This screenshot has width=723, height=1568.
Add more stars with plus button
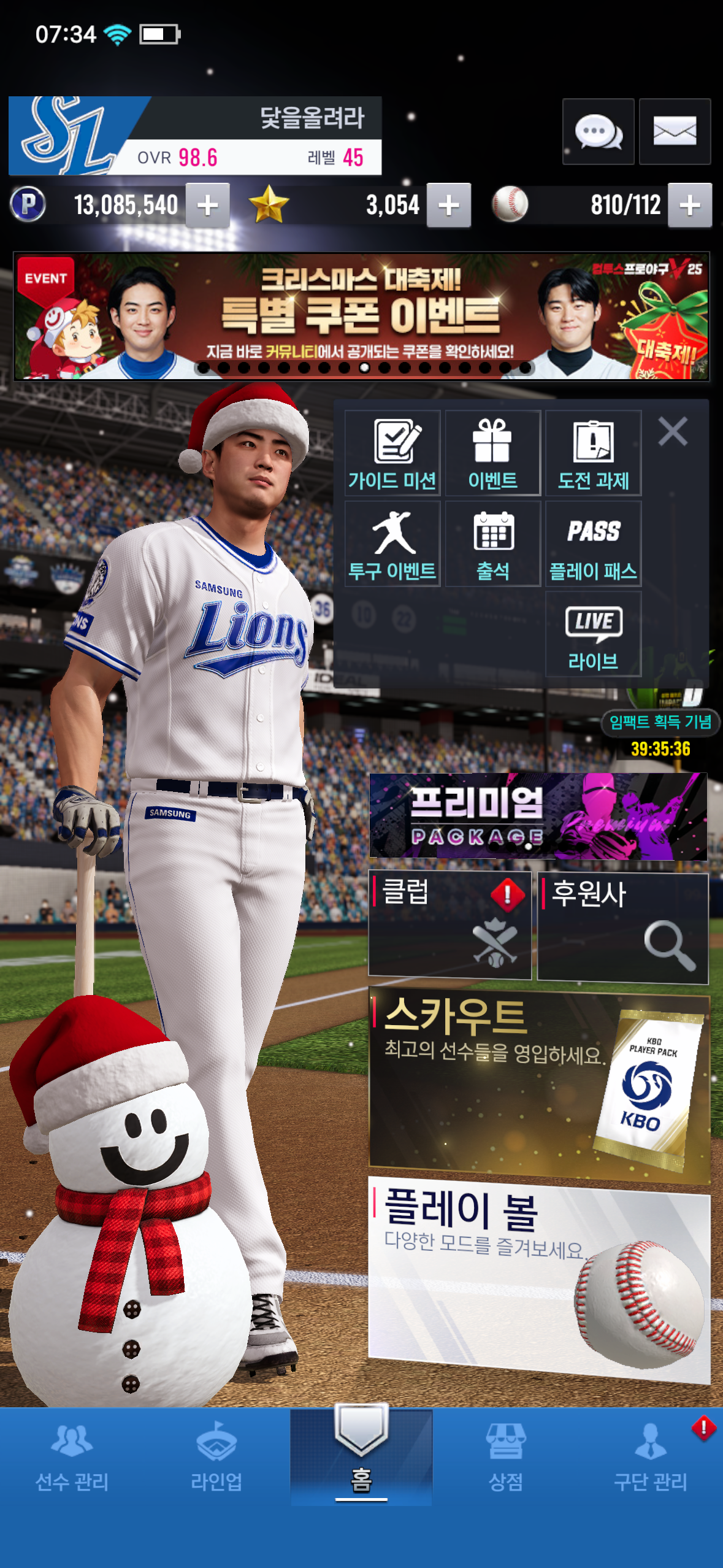[x=448, y=205]
